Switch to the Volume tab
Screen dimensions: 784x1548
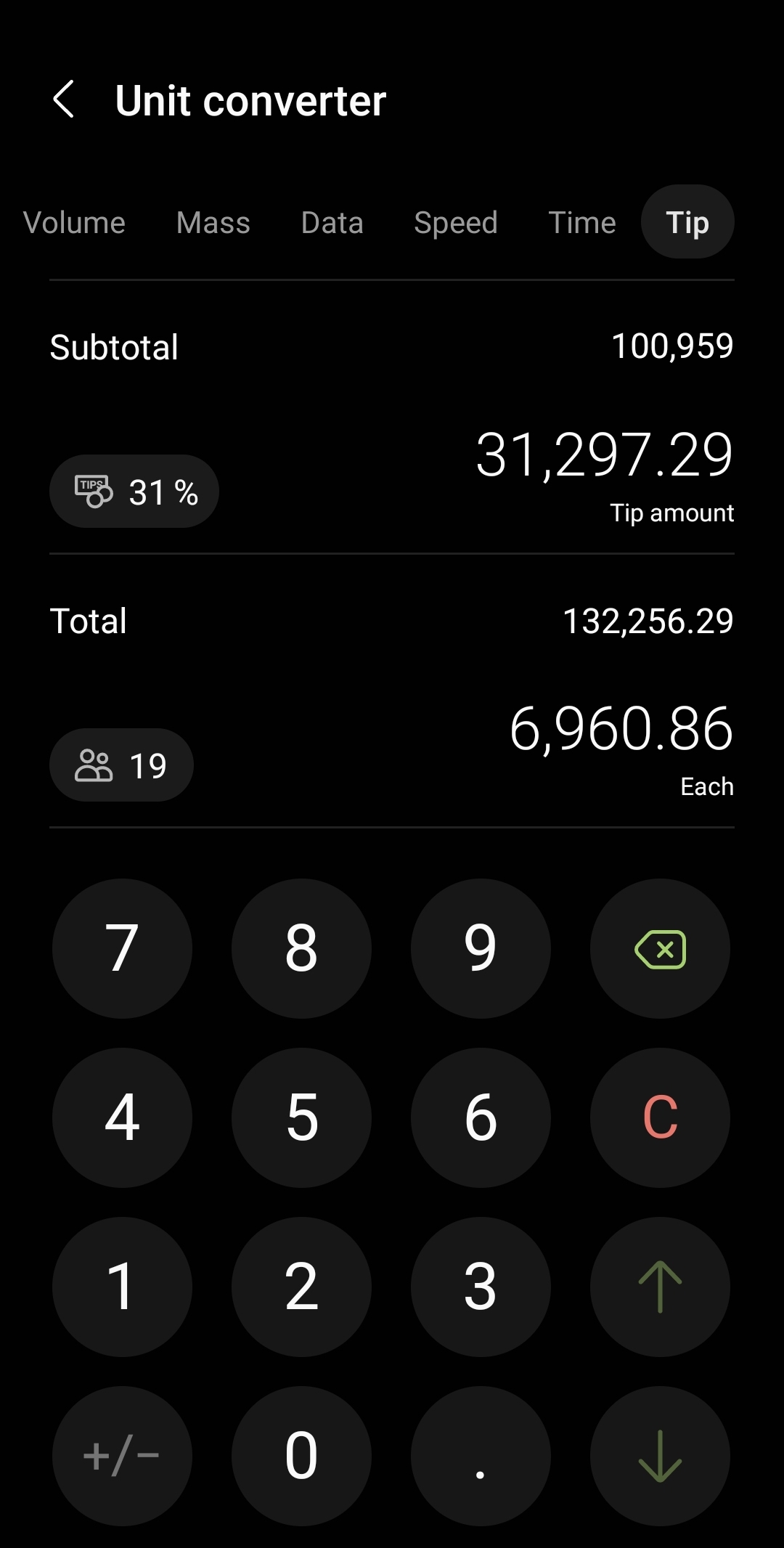74,222
